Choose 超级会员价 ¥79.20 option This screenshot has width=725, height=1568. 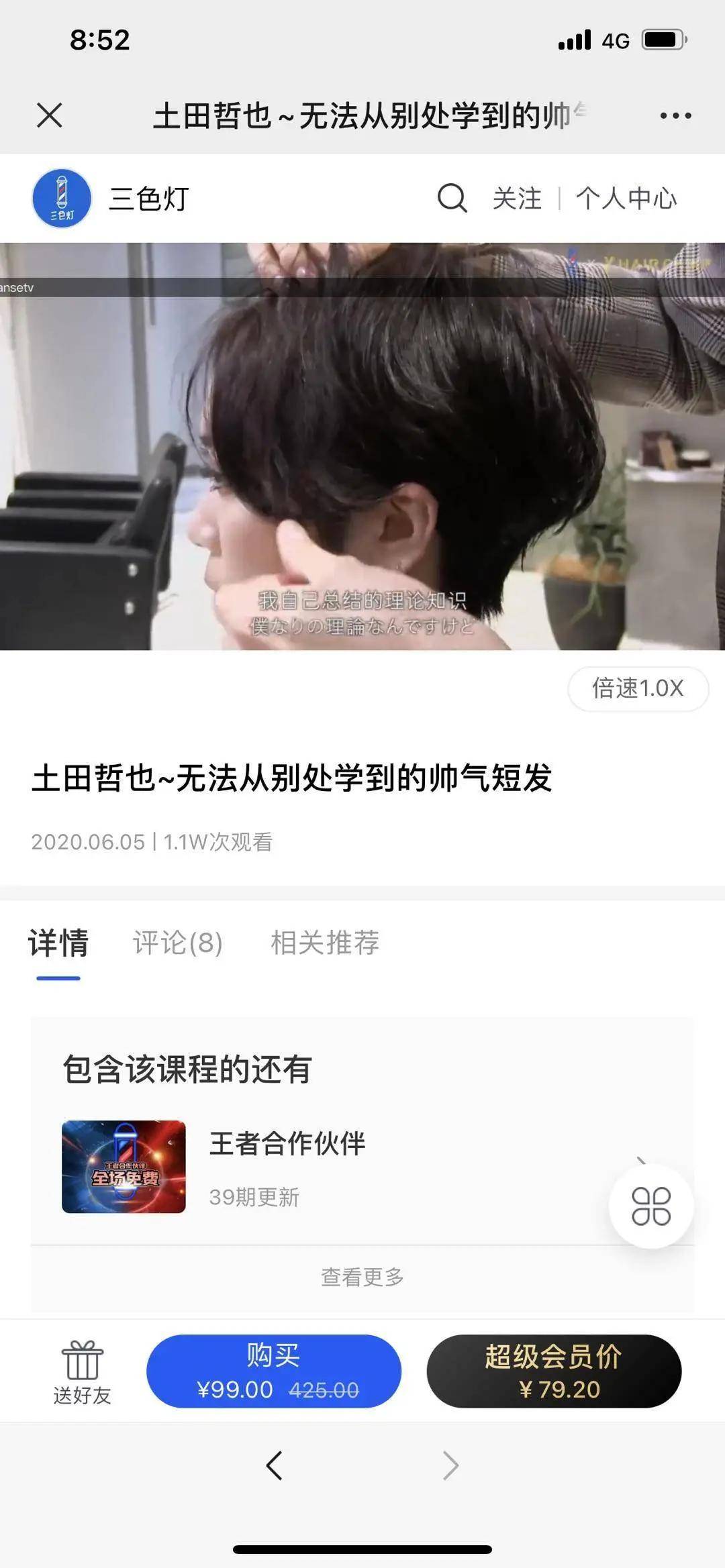(554, 1371)
